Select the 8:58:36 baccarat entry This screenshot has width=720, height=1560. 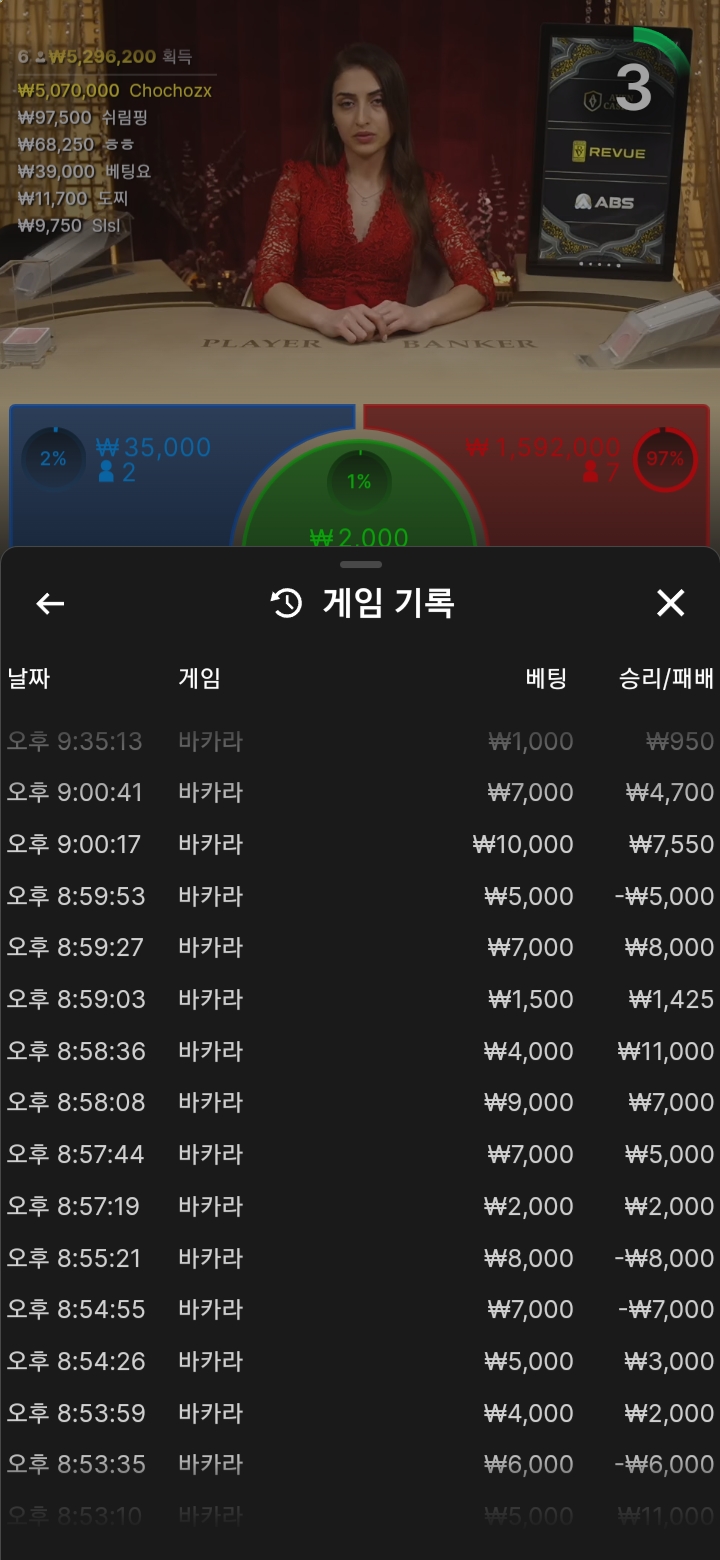pos(360,1051)
